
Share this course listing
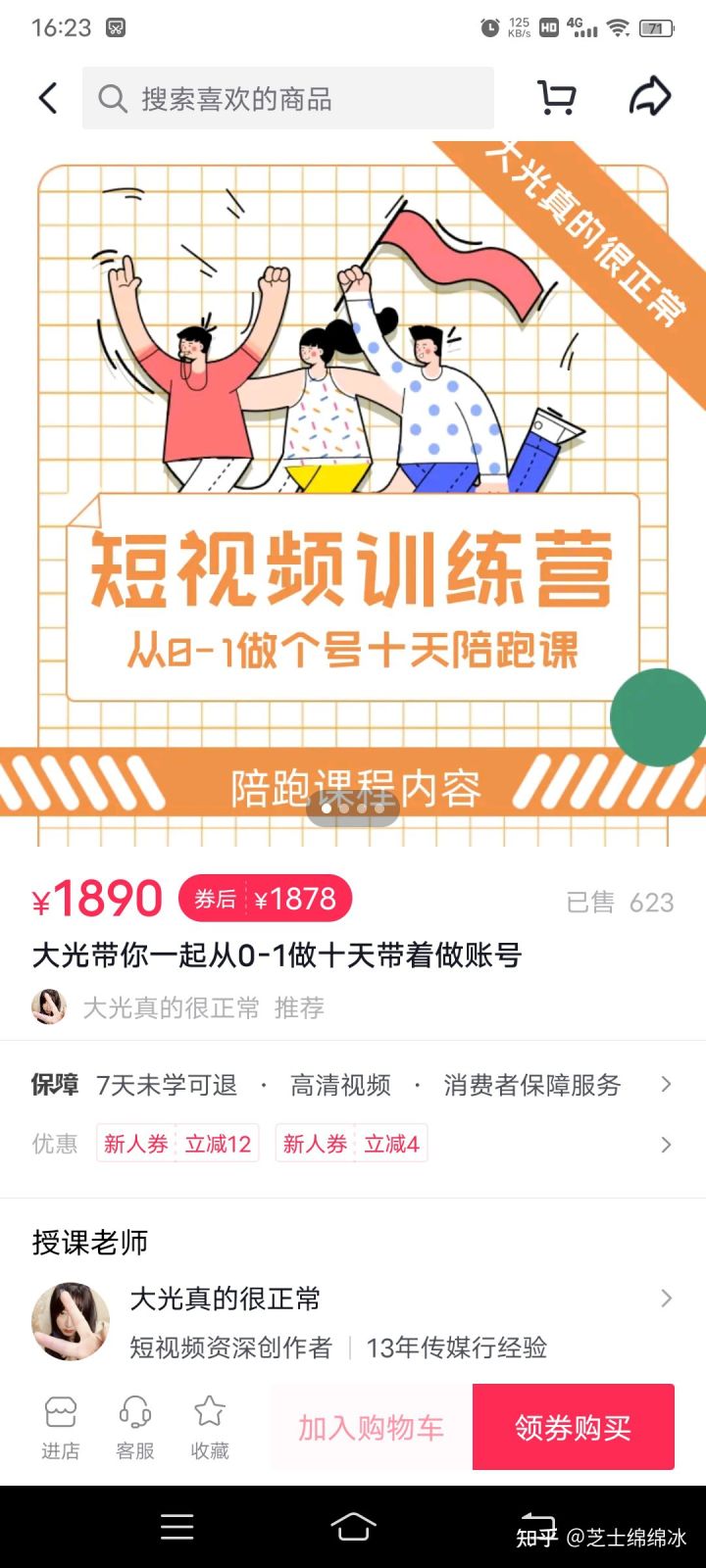point(649,97)
